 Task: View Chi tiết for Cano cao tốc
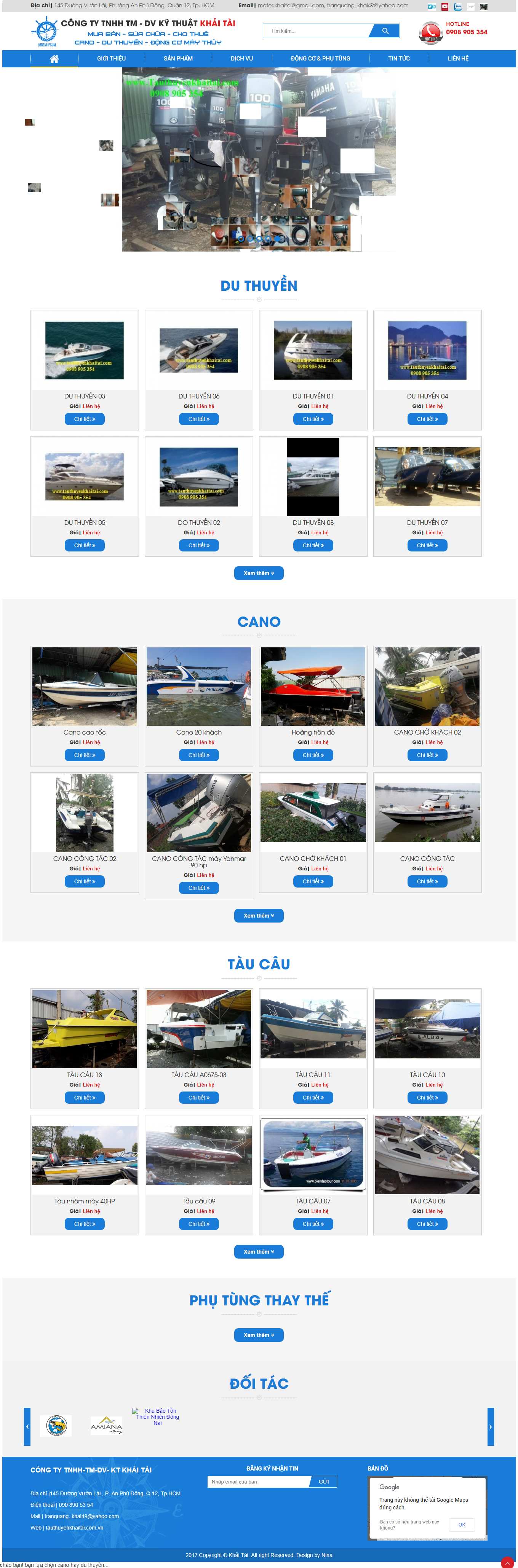point(84,755)
